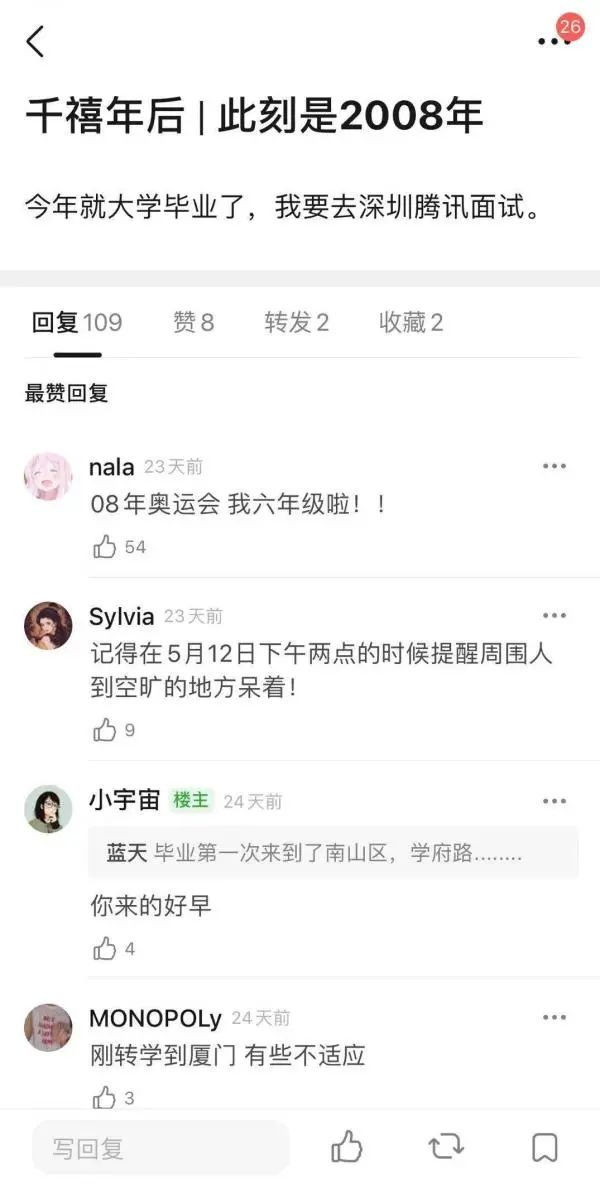Open more options on nala's reply
This screenshot has width=600, height=1198.
(554, 466)
